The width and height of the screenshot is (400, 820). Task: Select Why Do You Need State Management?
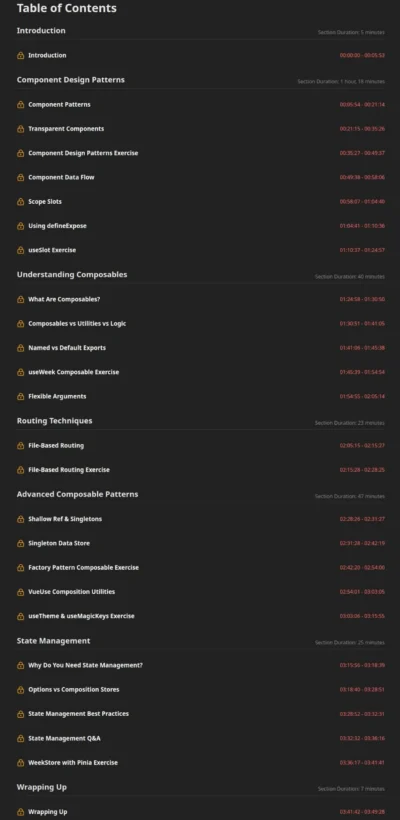pyautogui.click(x=85, y=665)
